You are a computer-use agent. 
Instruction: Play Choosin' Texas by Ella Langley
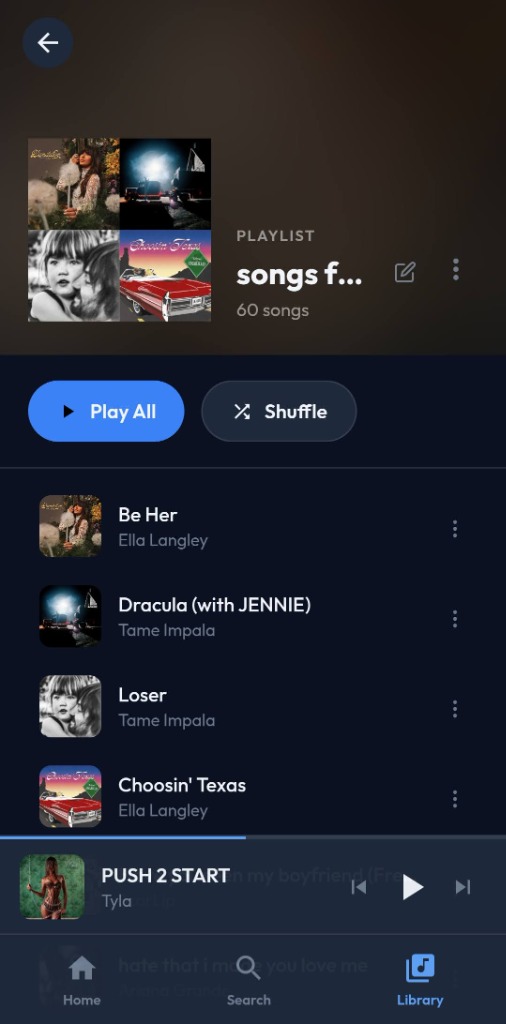click(x=234, y=796)
